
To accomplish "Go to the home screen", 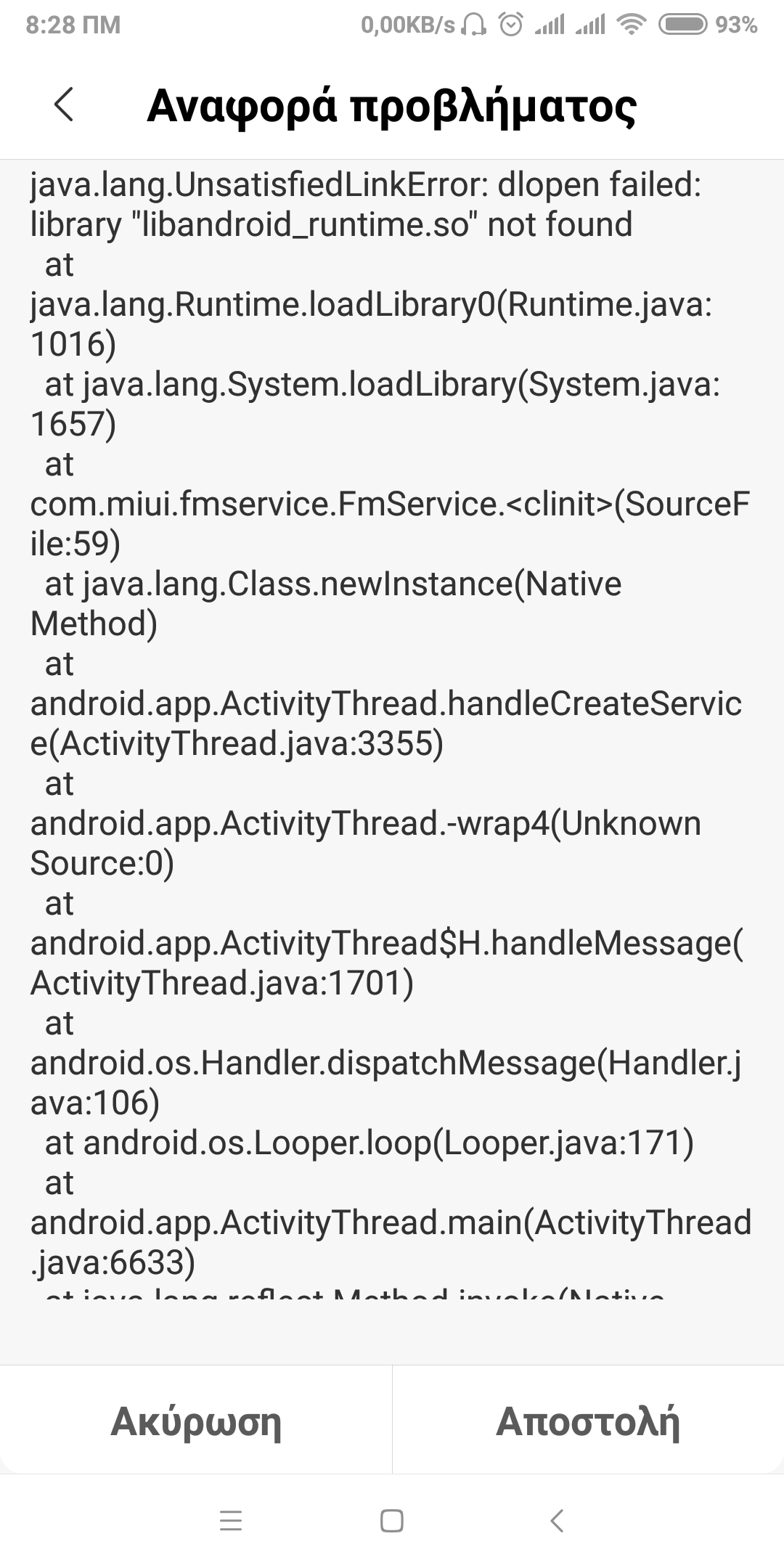I will point(392,1521).
